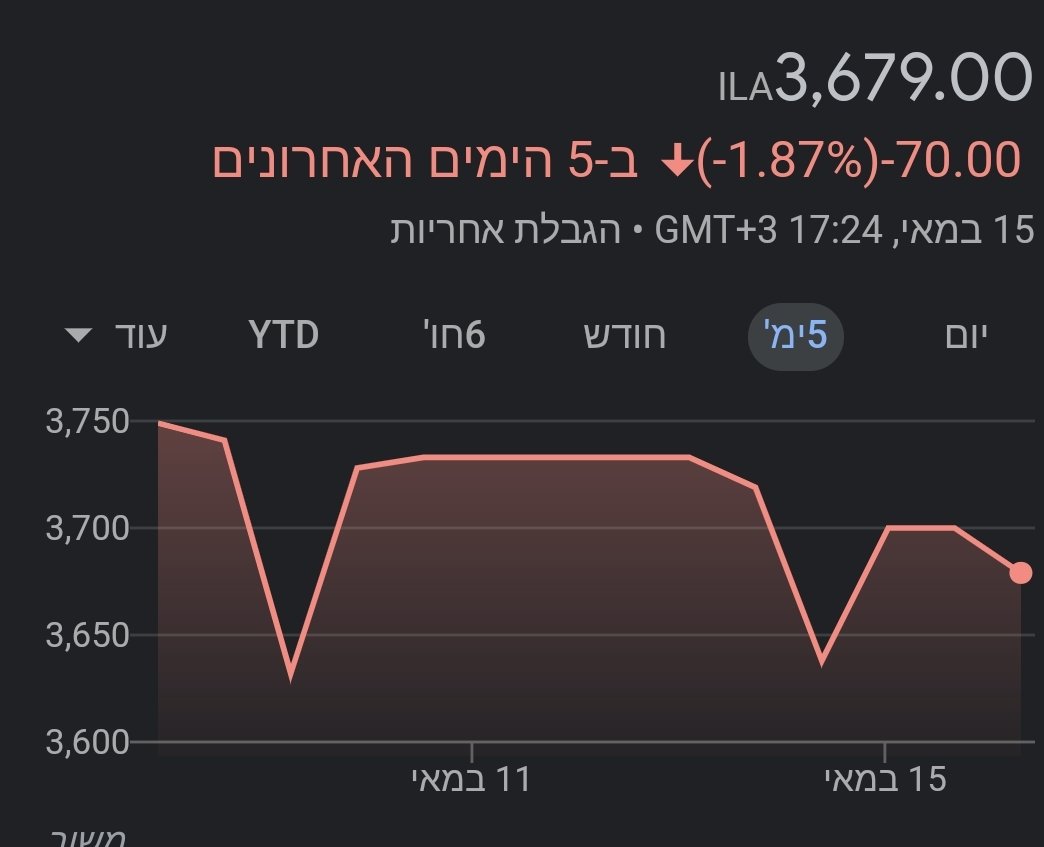Switch to the 6חו' six-month range
Viewport: 1044px width, 847px height.
point(447,336)
